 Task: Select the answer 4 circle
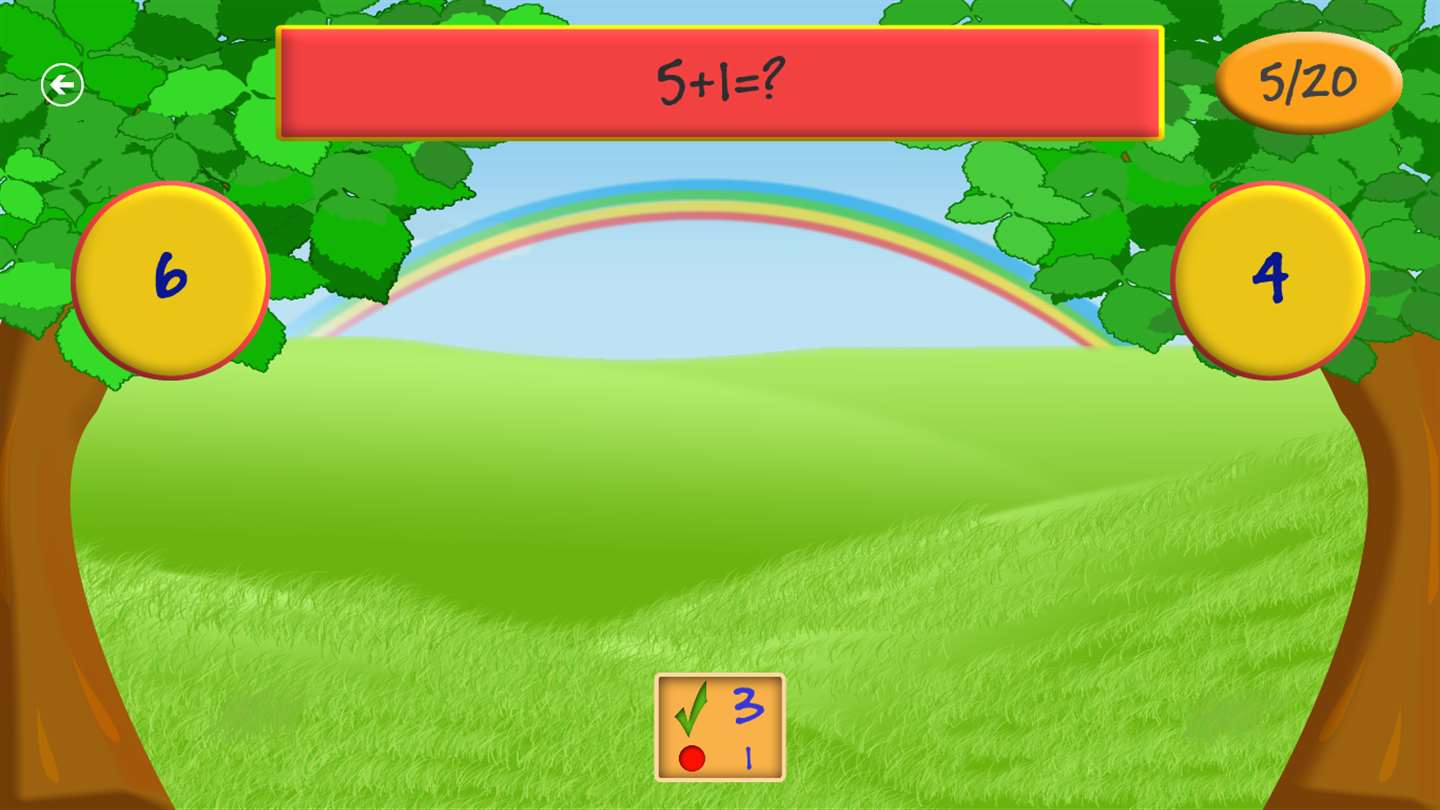coord(1270,280)
